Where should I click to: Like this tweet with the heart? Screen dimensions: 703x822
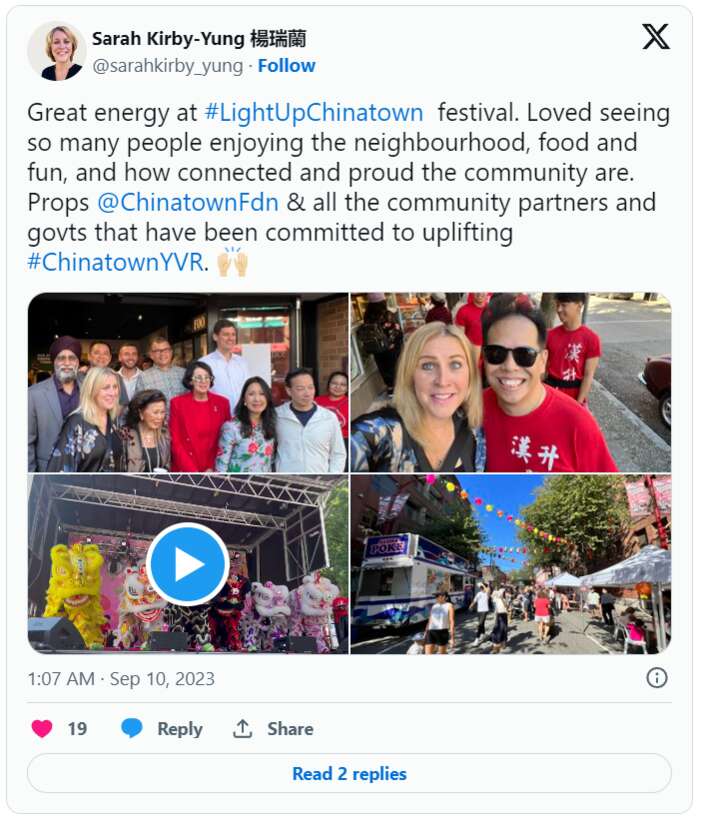tap(42, 729)
